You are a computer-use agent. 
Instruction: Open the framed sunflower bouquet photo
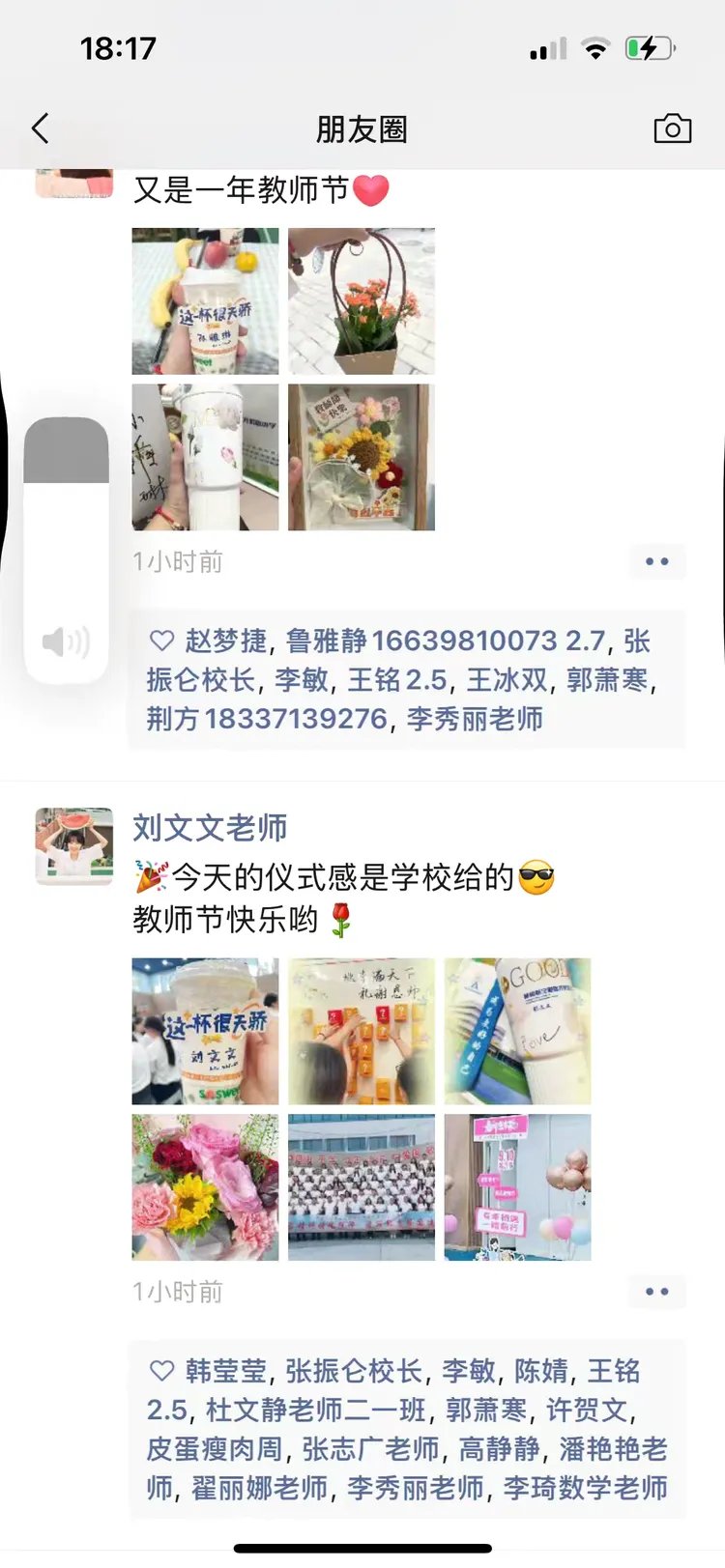(362, 457)
